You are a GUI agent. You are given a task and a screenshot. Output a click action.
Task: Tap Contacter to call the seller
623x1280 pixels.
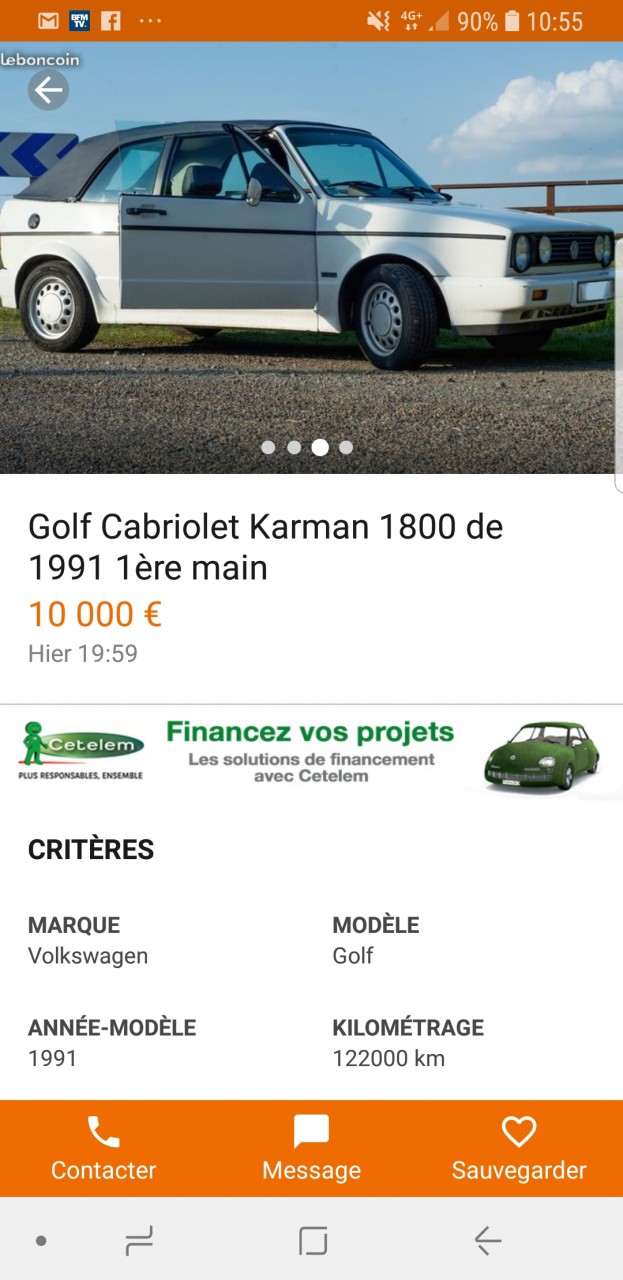pos(103,1149)
